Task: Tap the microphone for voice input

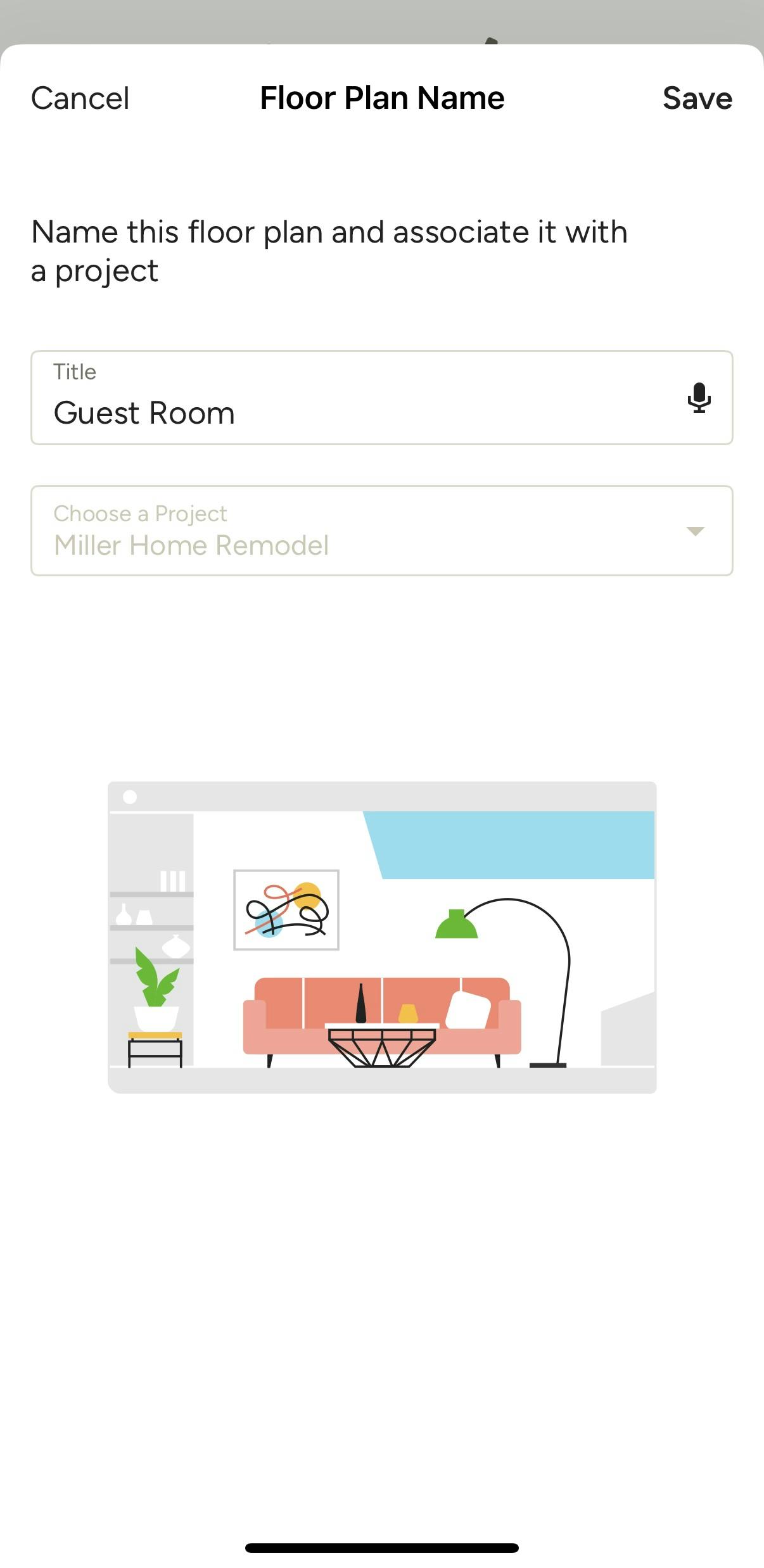Action: [699, 398]
